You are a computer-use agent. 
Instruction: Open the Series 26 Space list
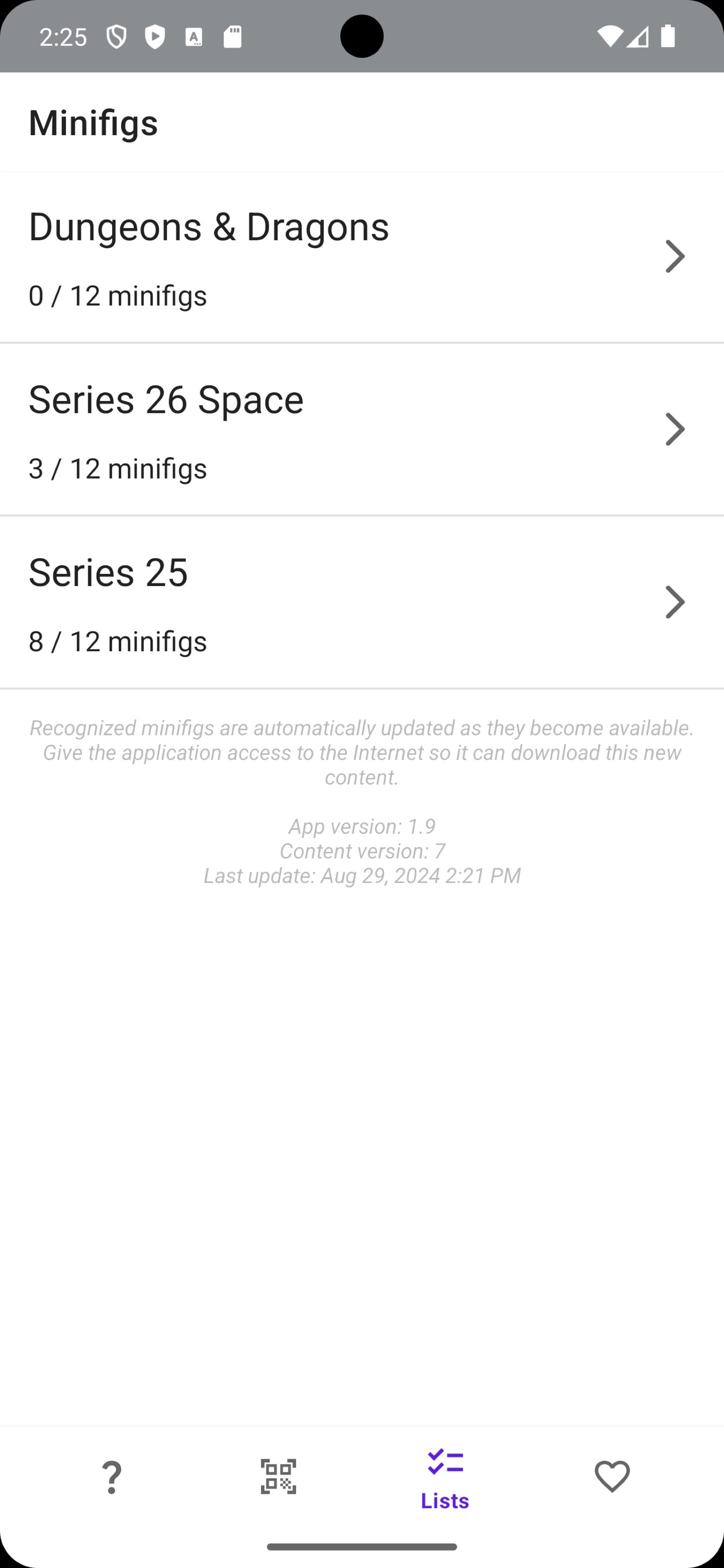point(362,430)
